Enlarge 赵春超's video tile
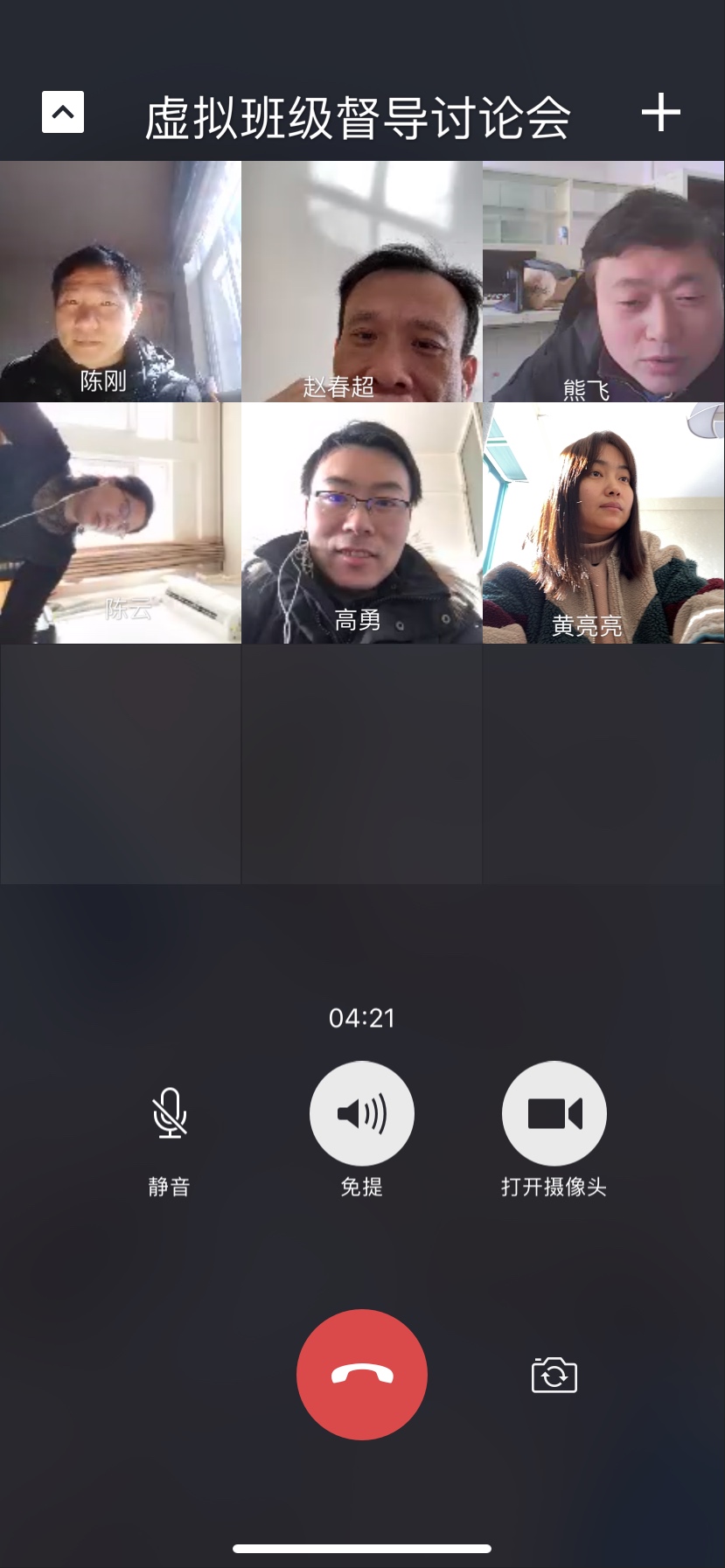 pyautogui.click(x=361, y=282)
